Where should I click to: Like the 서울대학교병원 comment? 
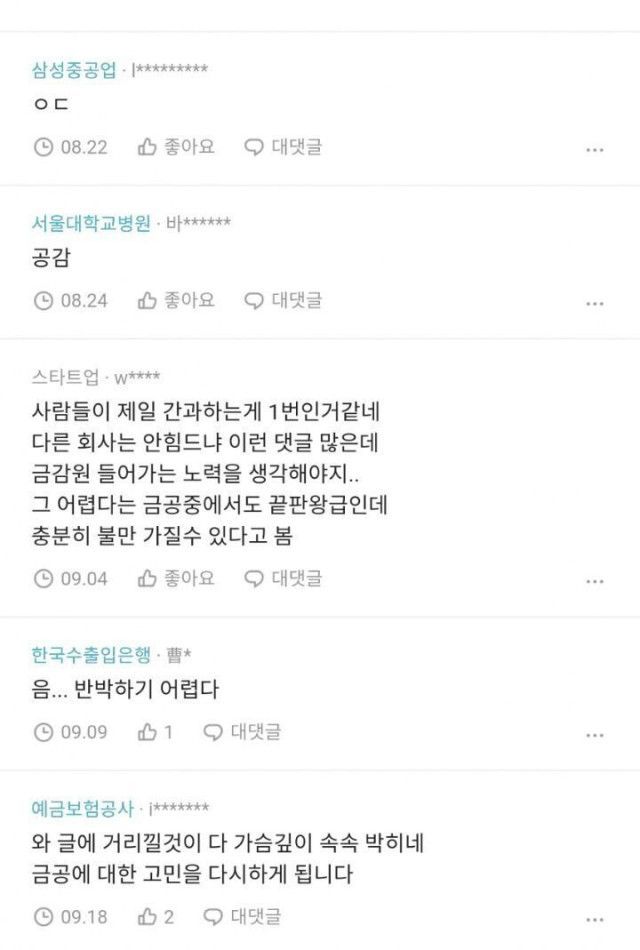pos(176,300)
